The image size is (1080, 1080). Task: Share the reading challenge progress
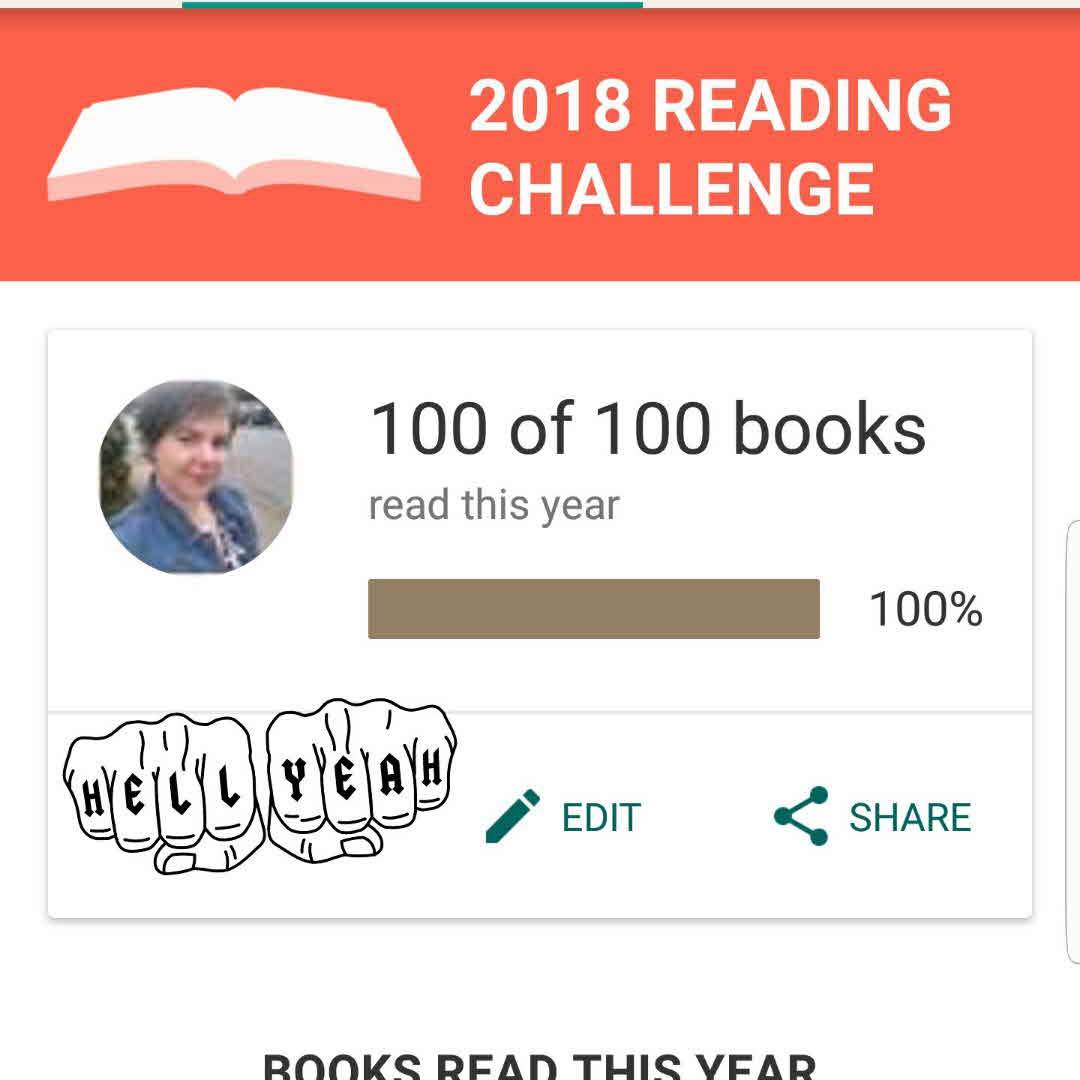[x=872, y=817]
